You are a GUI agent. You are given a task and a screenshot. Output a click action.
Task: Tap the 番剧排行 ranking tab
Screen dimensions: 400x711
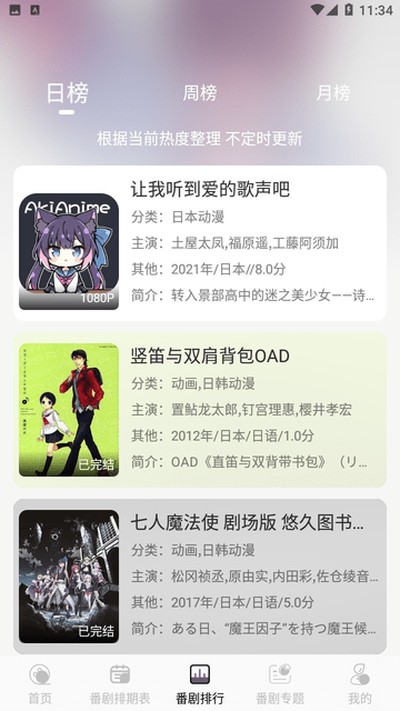pos(200,683)
